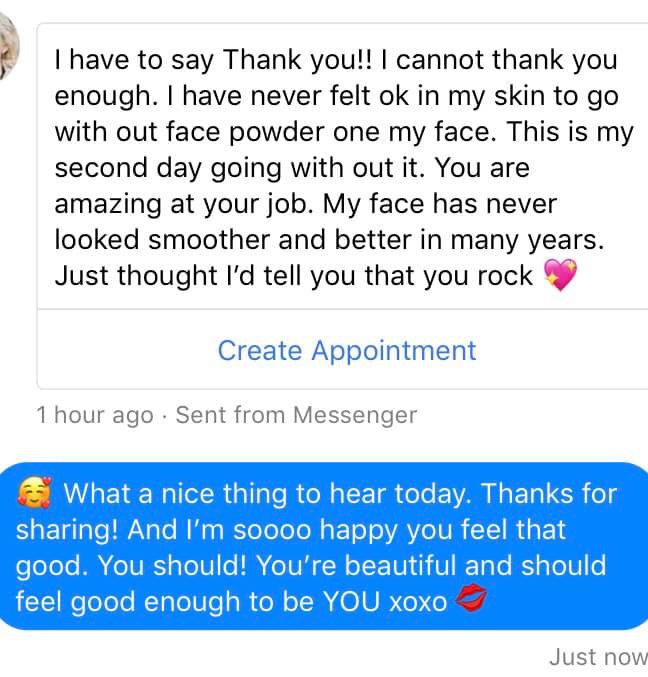Tap the Create Appointment button
648x677 pixels.
click(346, 351)
